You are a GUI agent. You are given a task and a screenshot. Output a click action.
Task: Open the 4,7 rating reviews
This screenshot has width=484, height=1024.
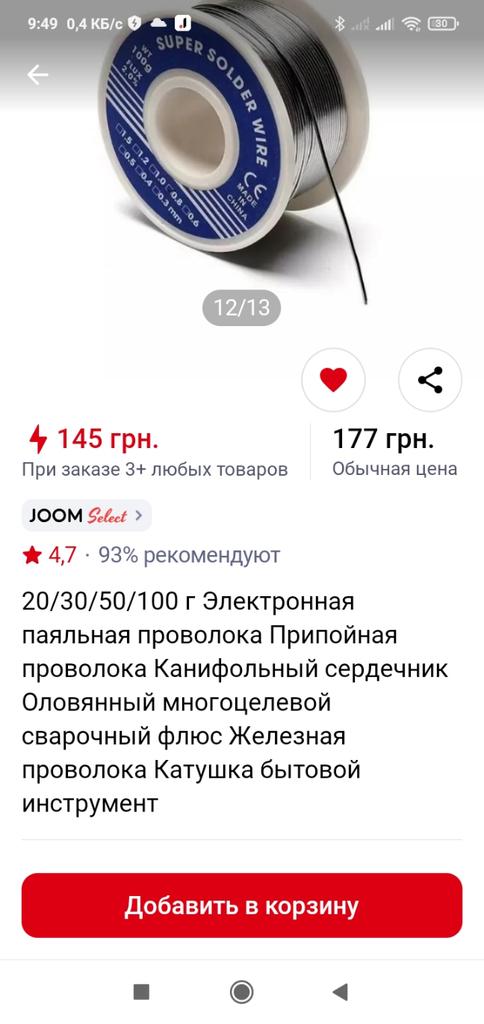click(x=50, y=555)
